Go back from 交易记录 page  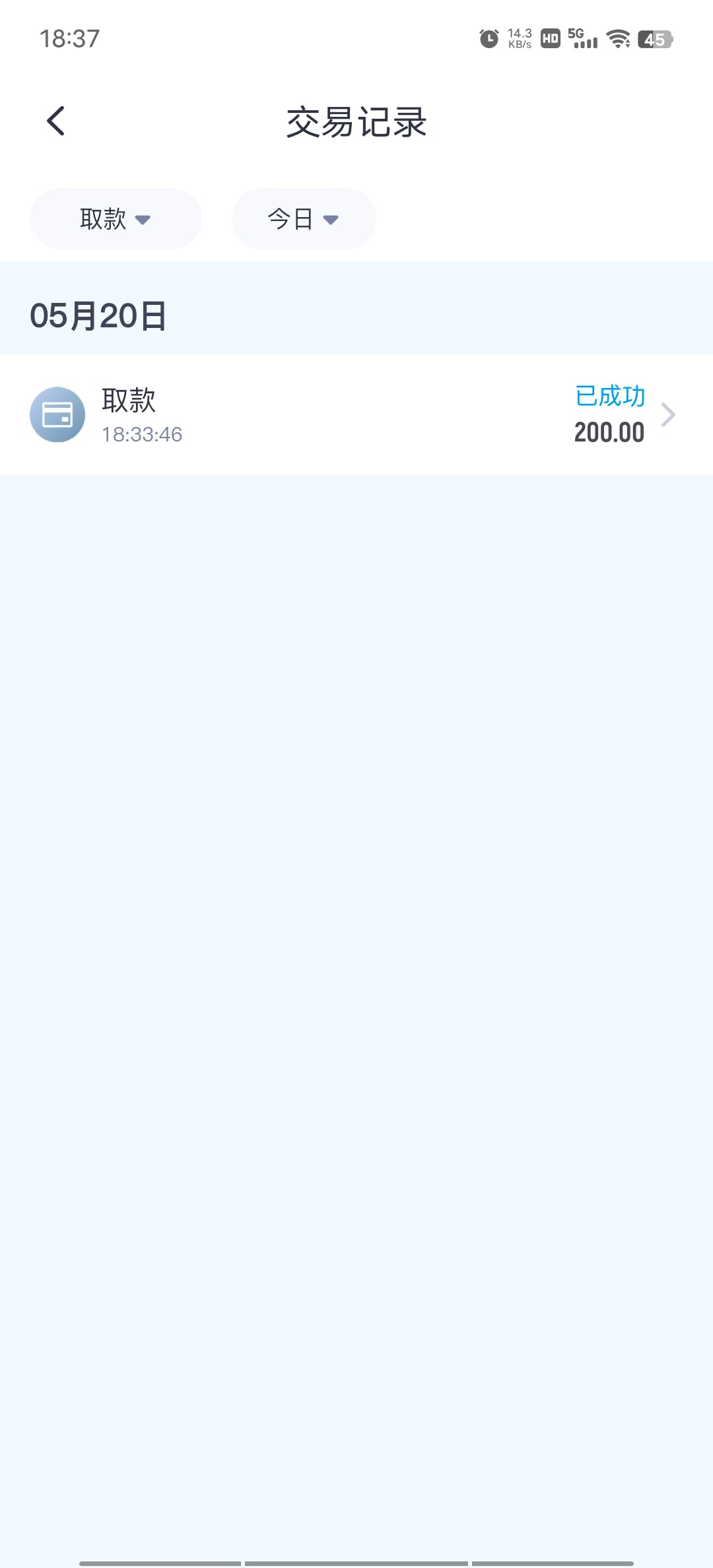(x=56, y=121)
